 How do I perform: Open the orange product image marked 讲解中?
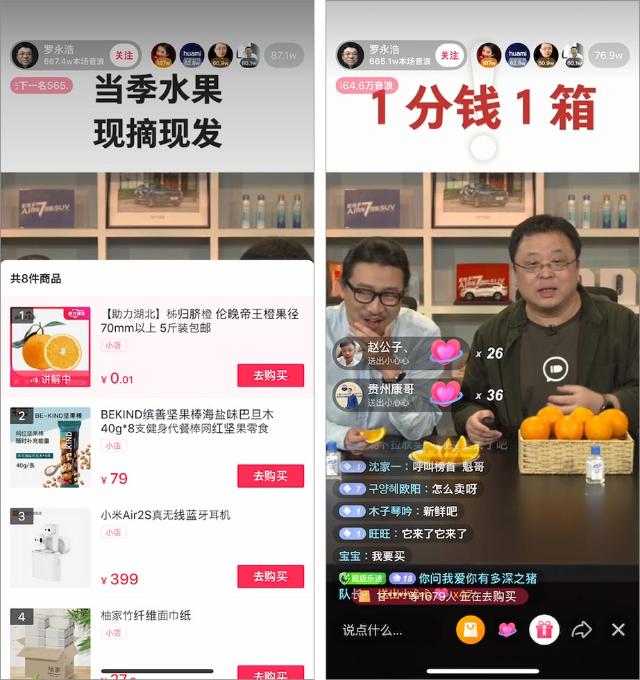tap(50, 346)
